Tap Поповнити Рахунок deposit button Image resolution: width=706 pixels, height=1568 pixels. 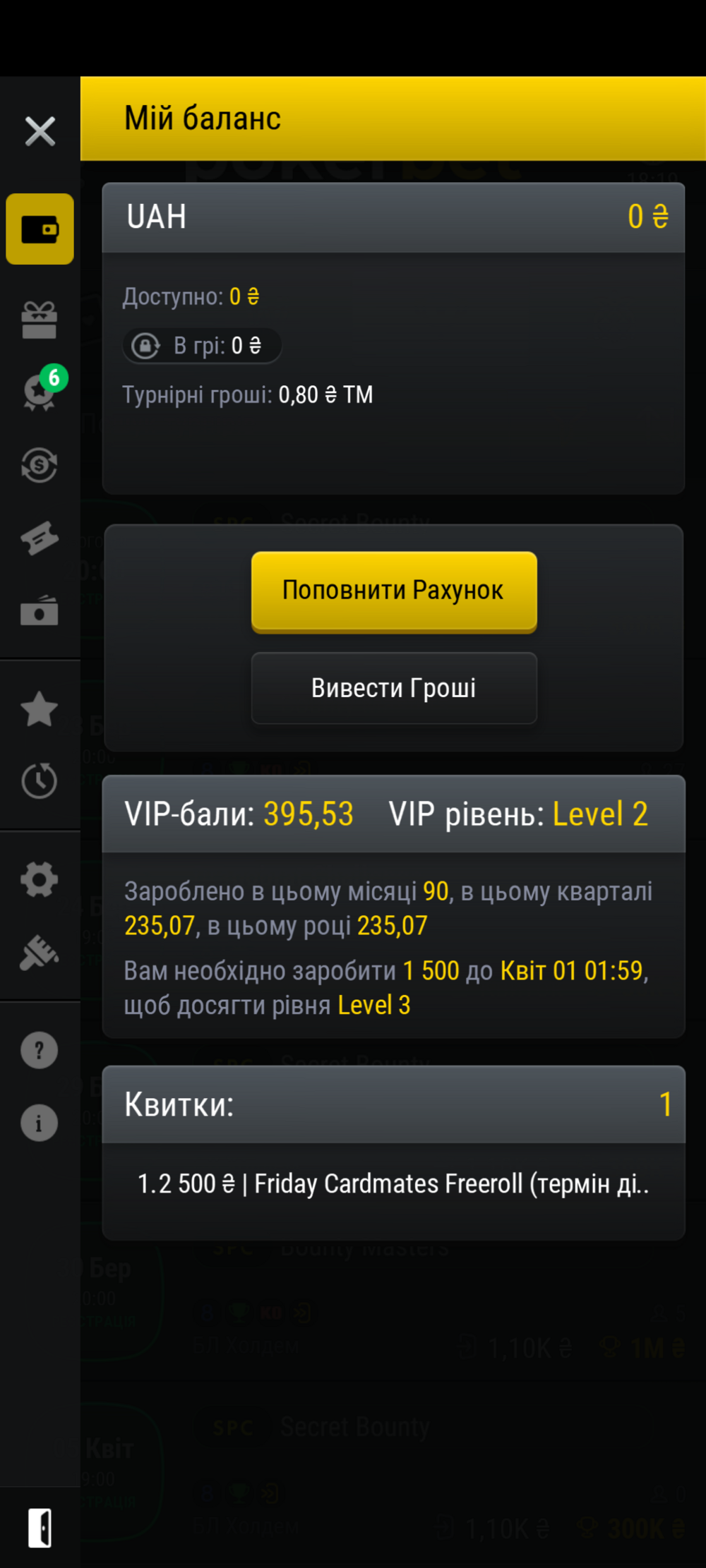[x=394, y=591]
